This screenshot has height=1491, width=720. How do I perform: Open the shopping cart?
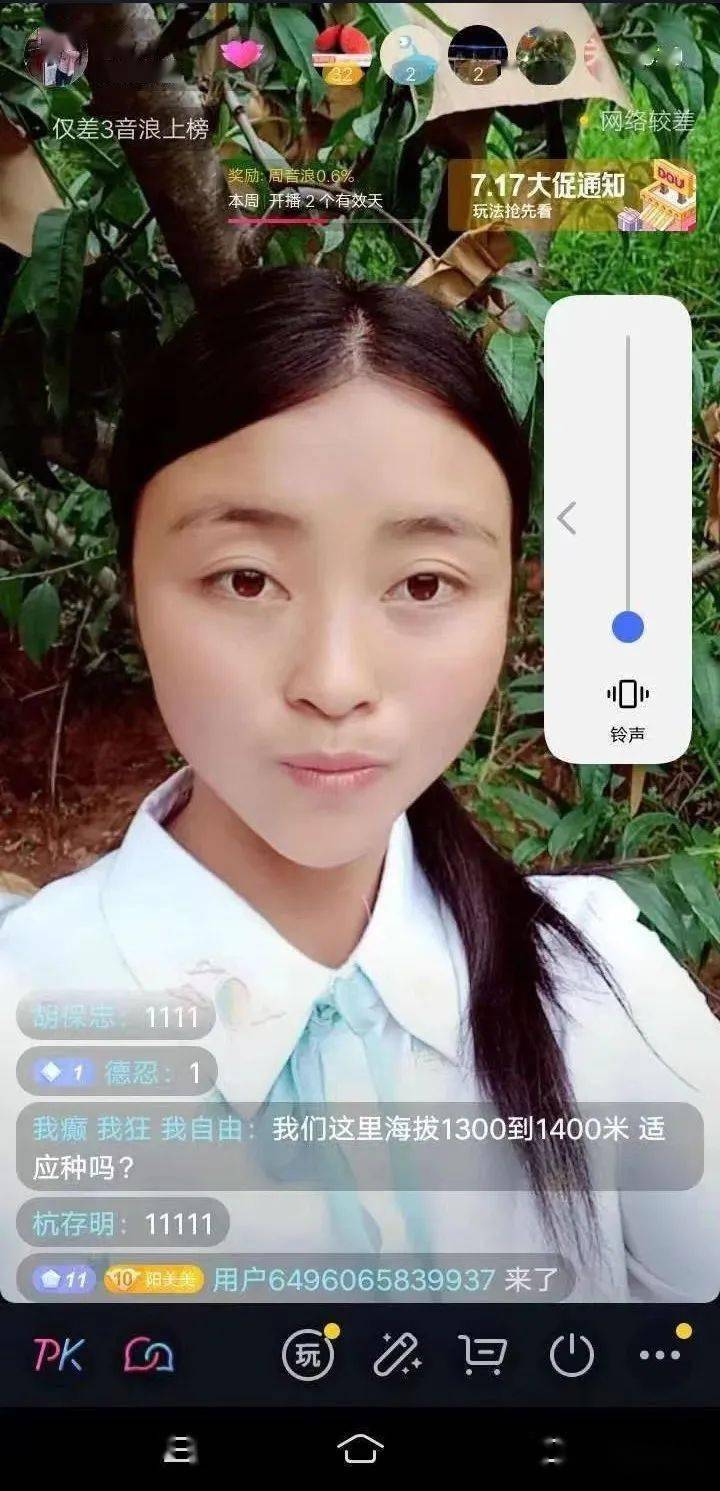[x=482, y=1356]
